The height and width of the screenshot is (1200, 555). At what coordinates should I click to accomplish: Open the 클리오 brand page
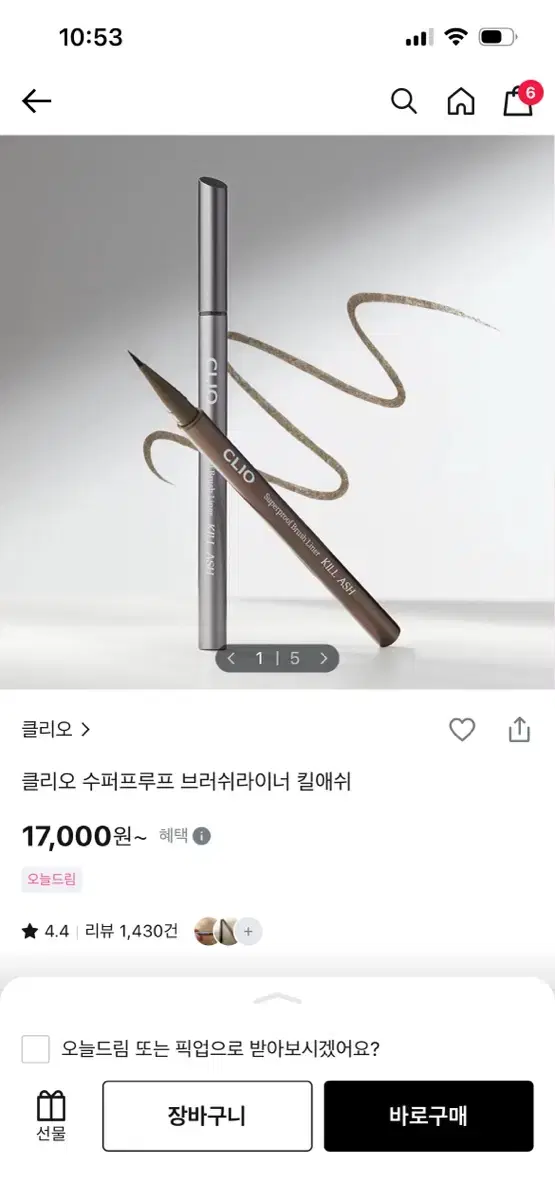click(x=56, y=730)
